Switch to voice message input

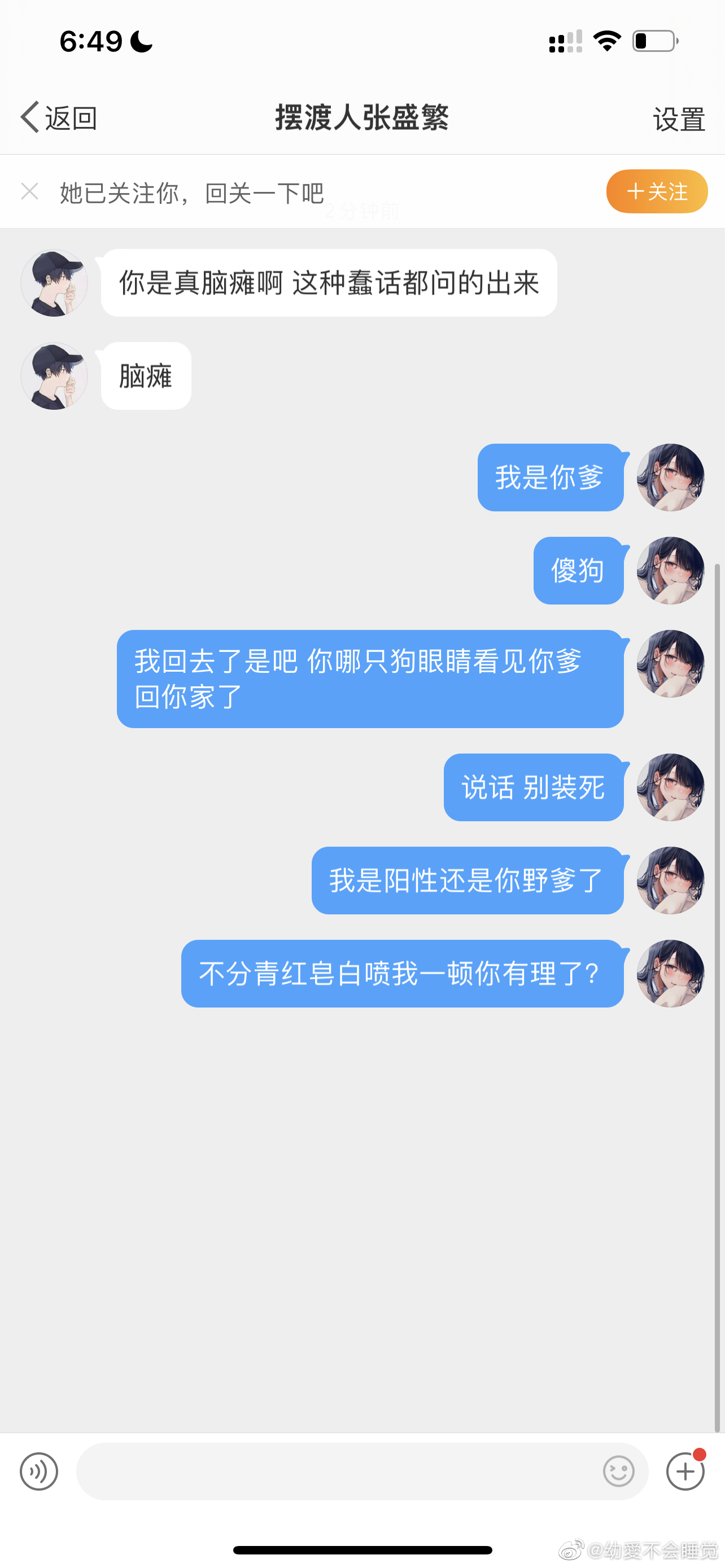pos(39,1471)
